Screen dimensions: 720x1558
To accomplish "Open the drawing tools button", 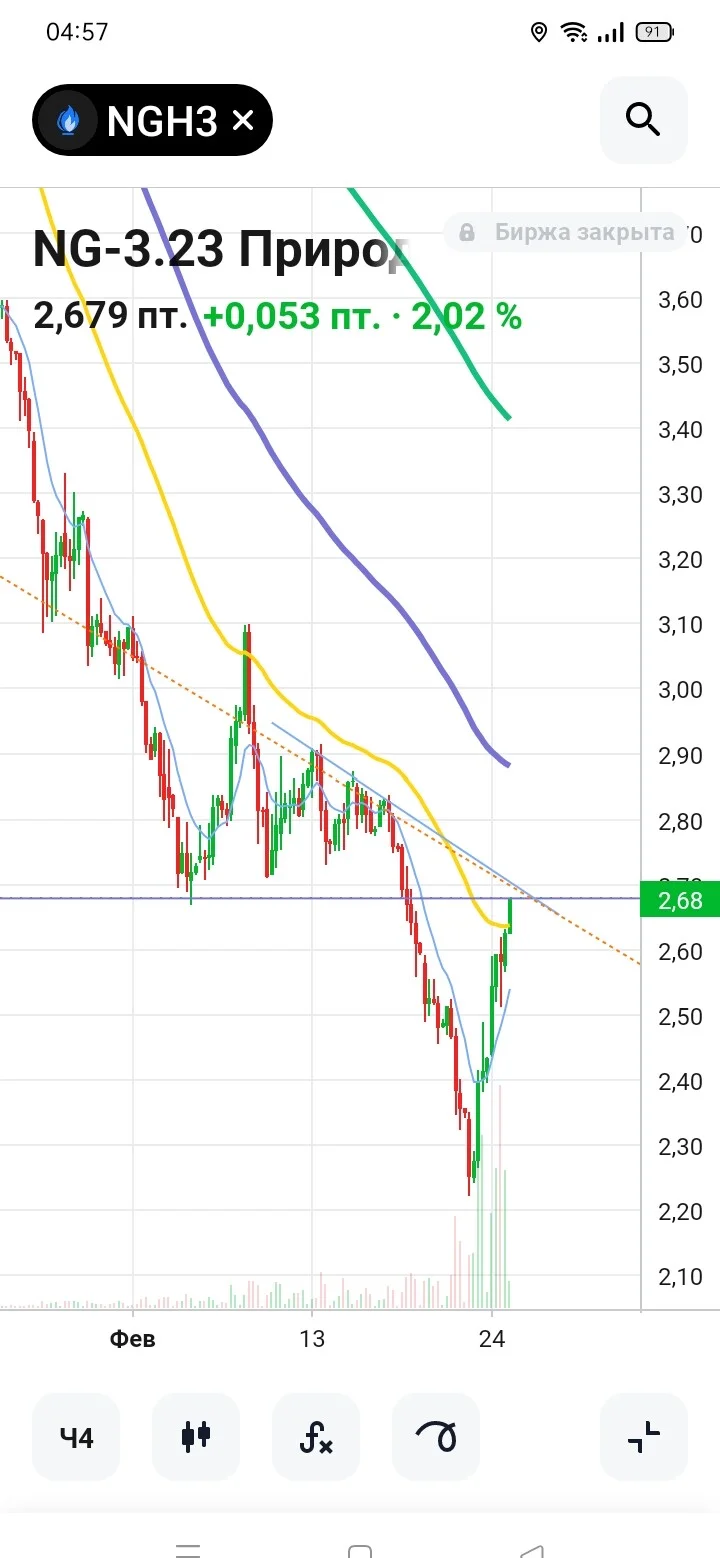I will pos(436,1436).
